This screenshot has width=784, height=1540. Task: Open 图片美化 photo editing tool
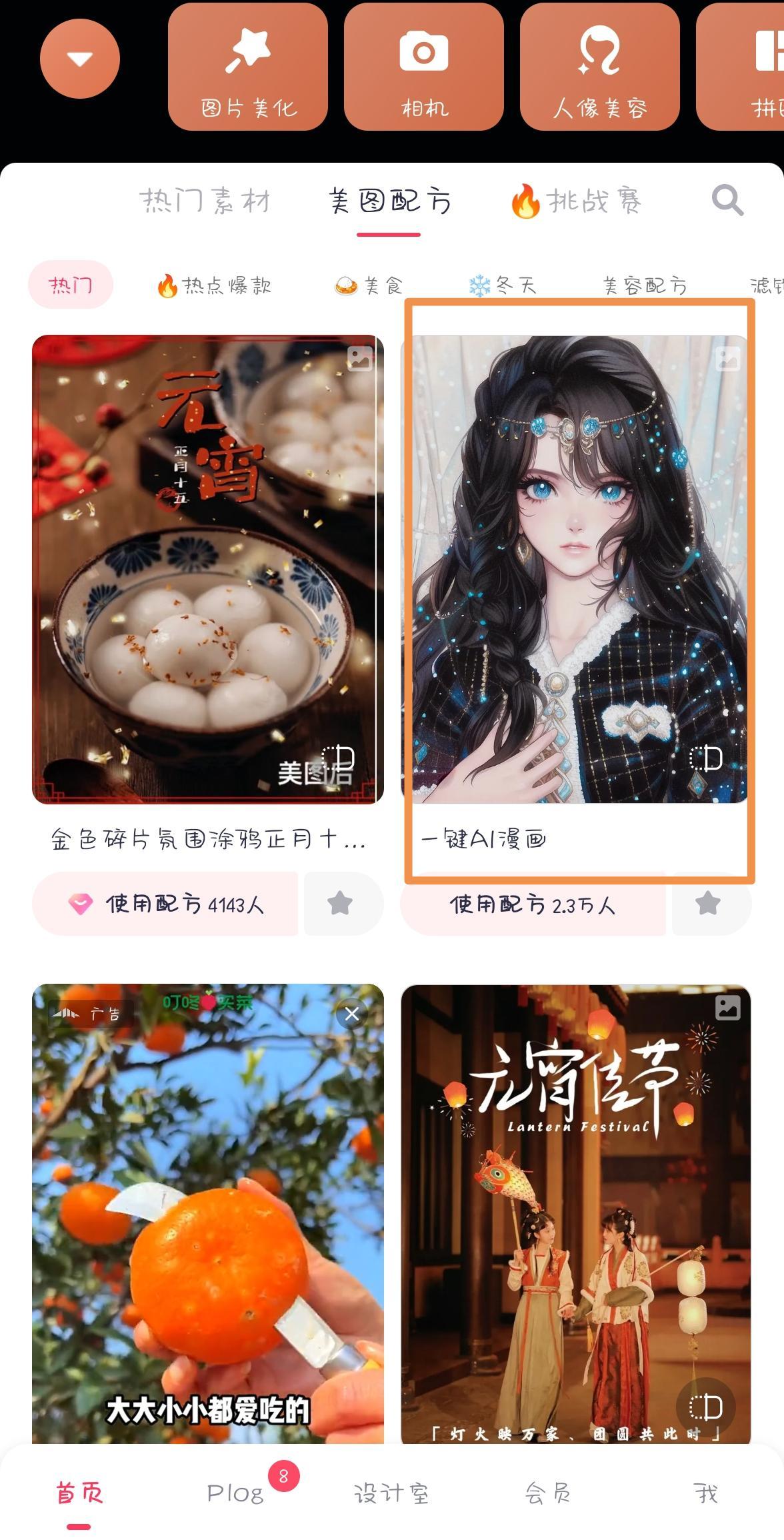pyautogui.click(x=248, y=67)
